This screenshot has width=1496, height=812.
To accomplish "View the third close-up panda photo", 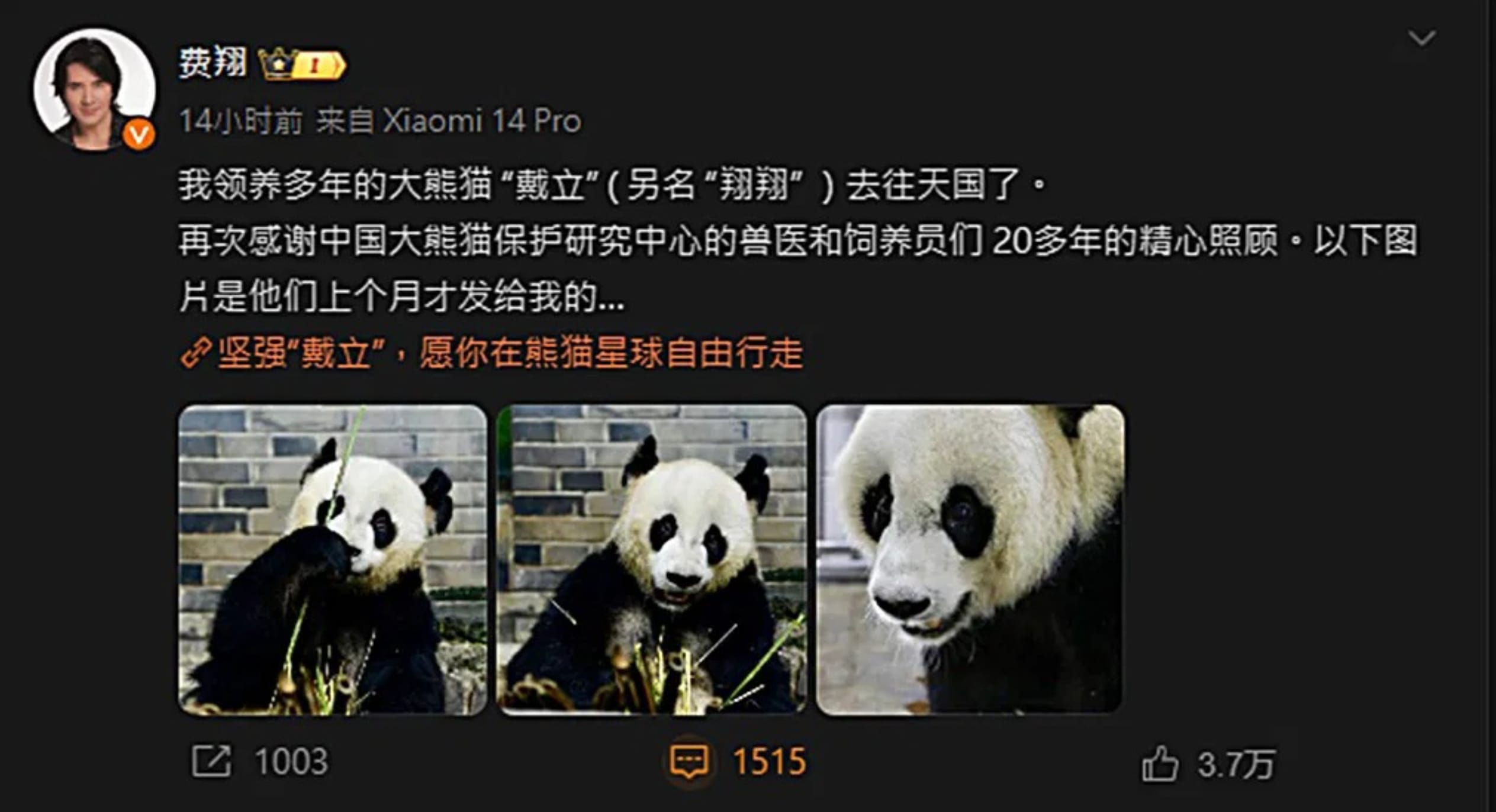I will click(970, 560).
